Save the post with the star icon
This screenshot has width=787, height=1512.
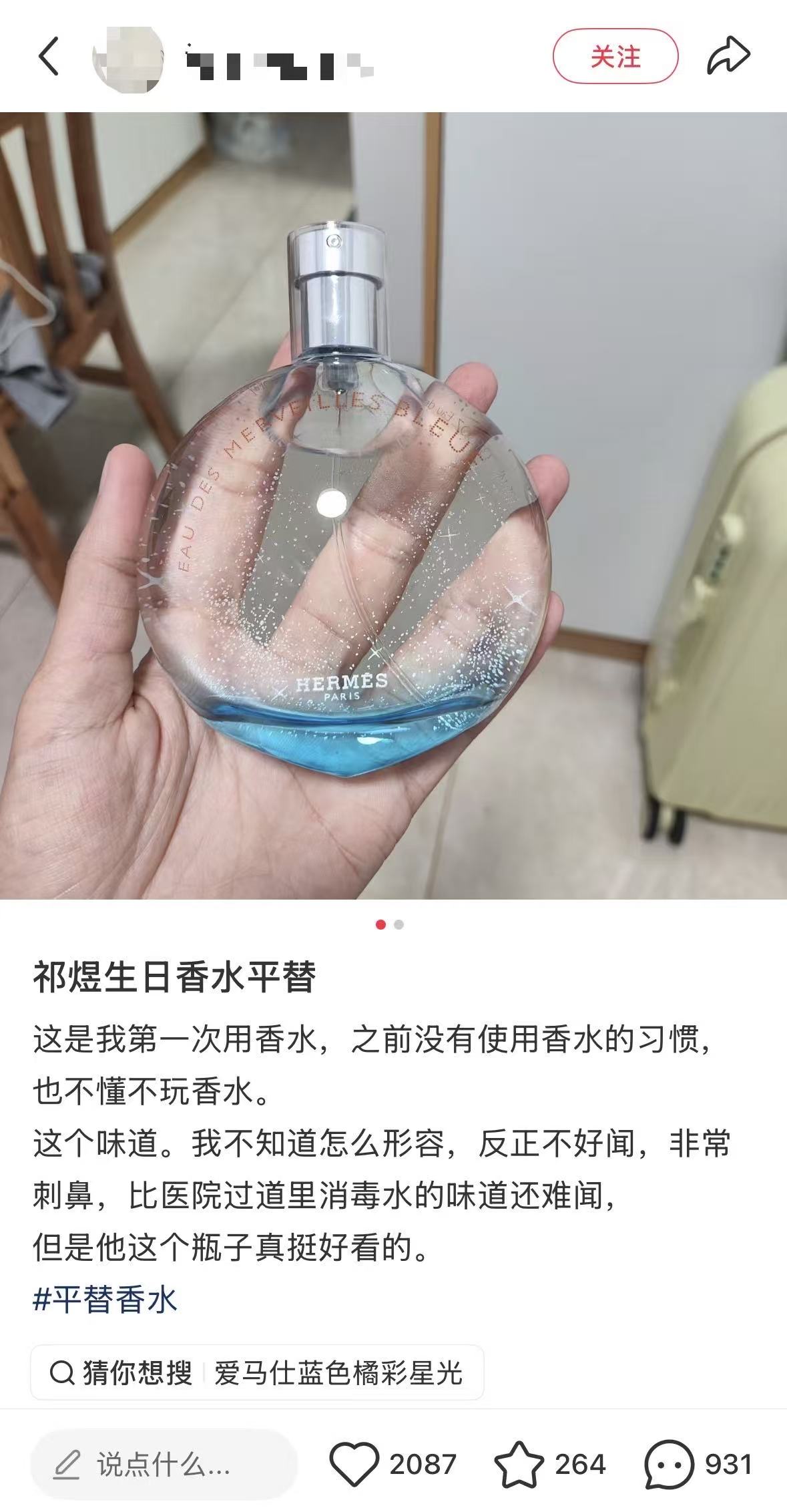tap(519, 1465)
